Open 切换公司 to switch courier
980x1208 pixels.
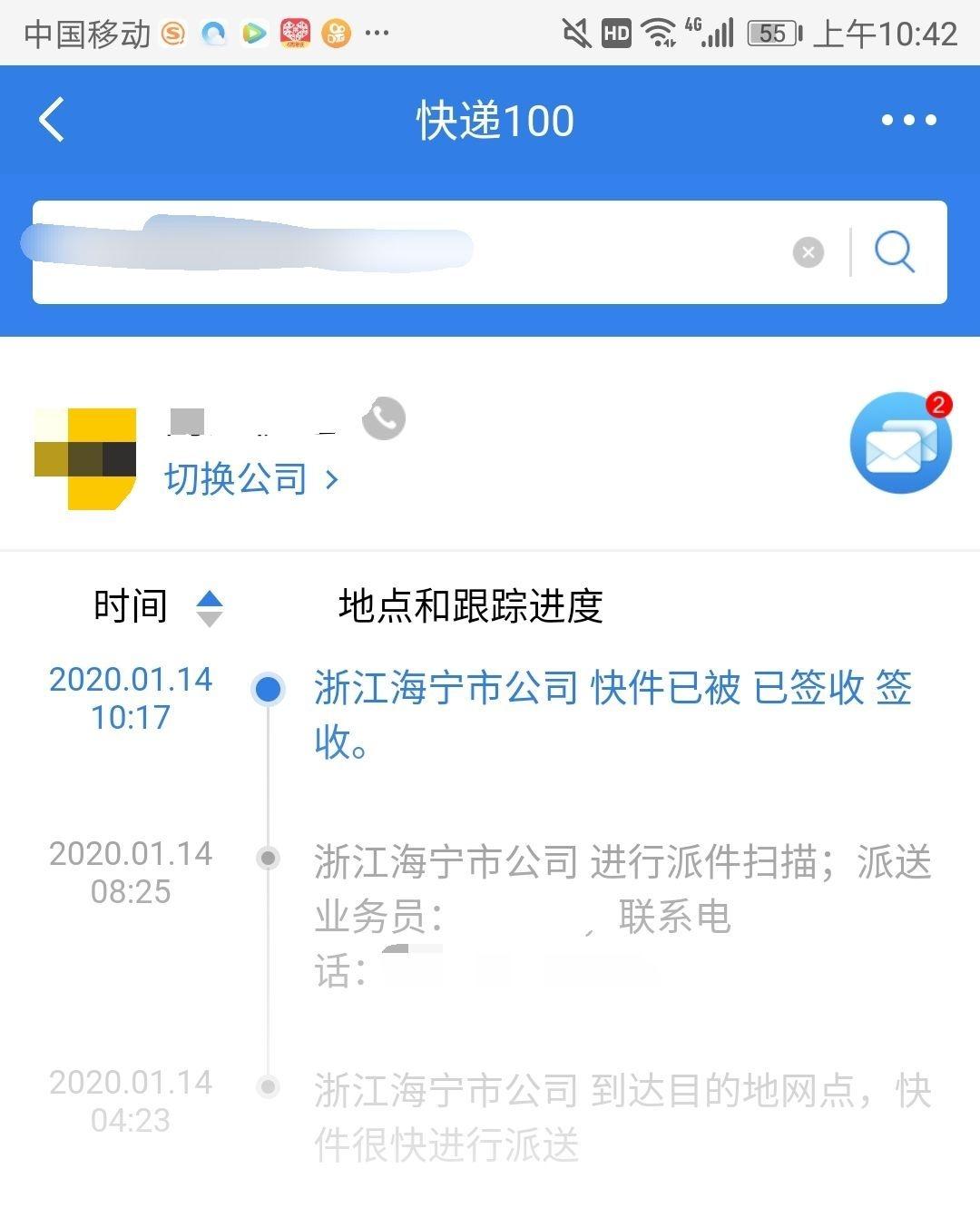pos(251,479)
